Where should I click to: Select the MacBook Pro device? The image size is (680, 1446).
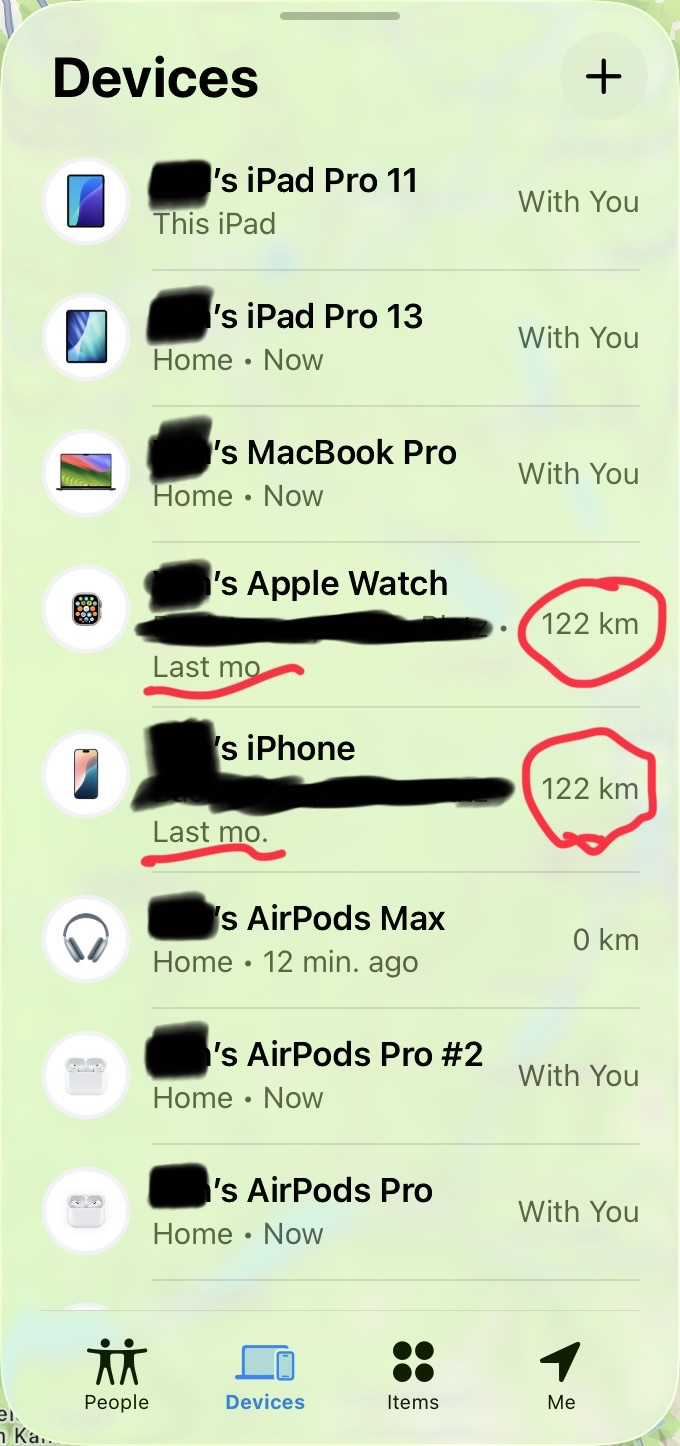[340, 472]
